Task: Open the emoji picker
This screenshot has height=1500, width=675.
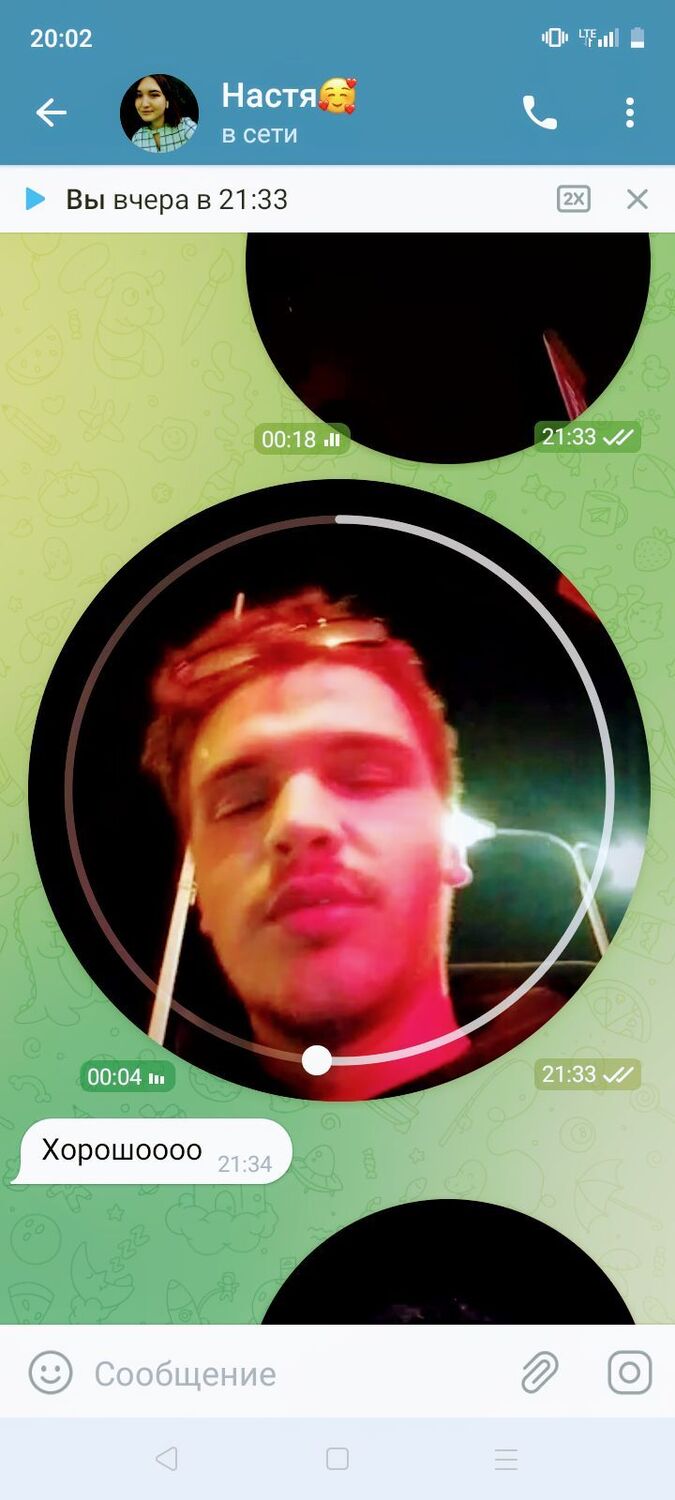Action: click(x=50, y=1373)
